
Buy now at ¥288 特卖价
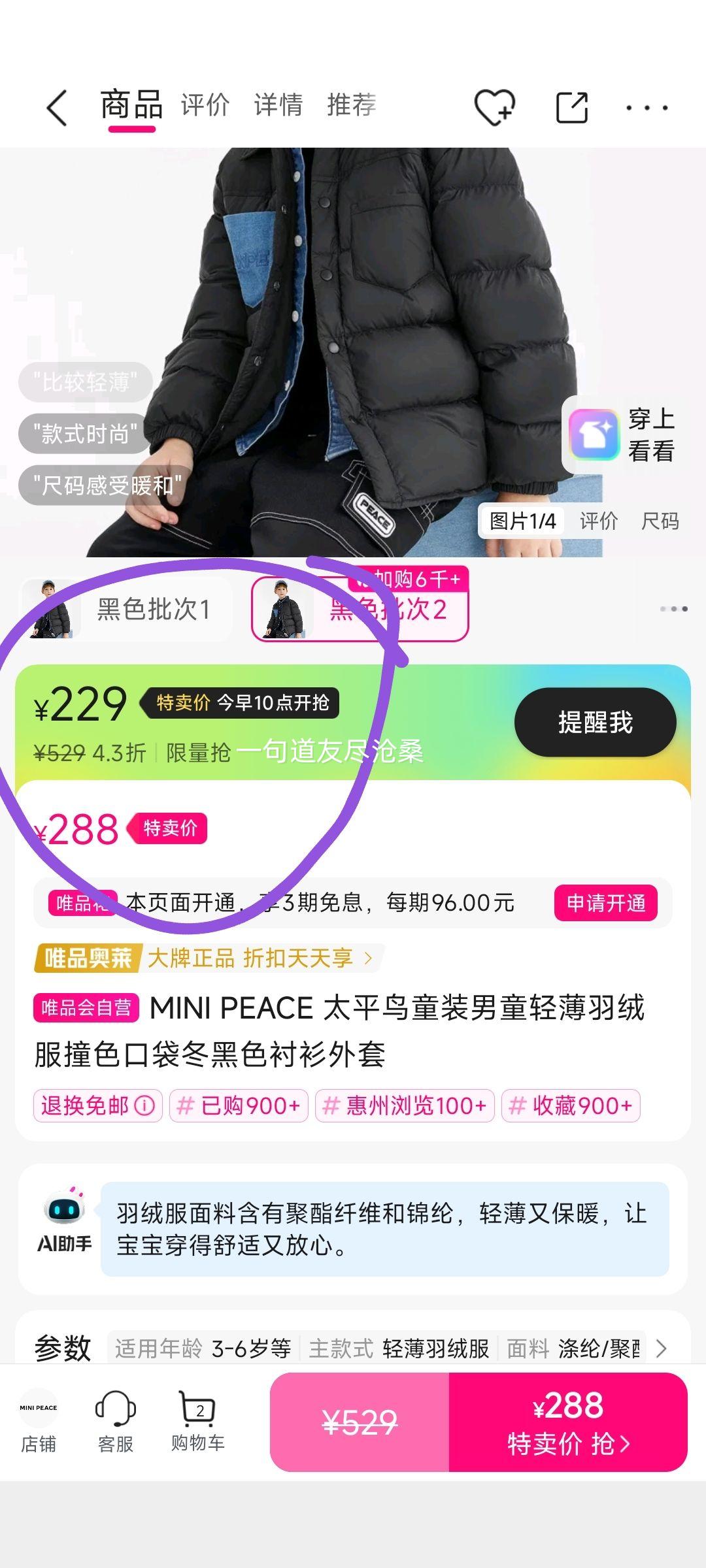point(567,1422)
